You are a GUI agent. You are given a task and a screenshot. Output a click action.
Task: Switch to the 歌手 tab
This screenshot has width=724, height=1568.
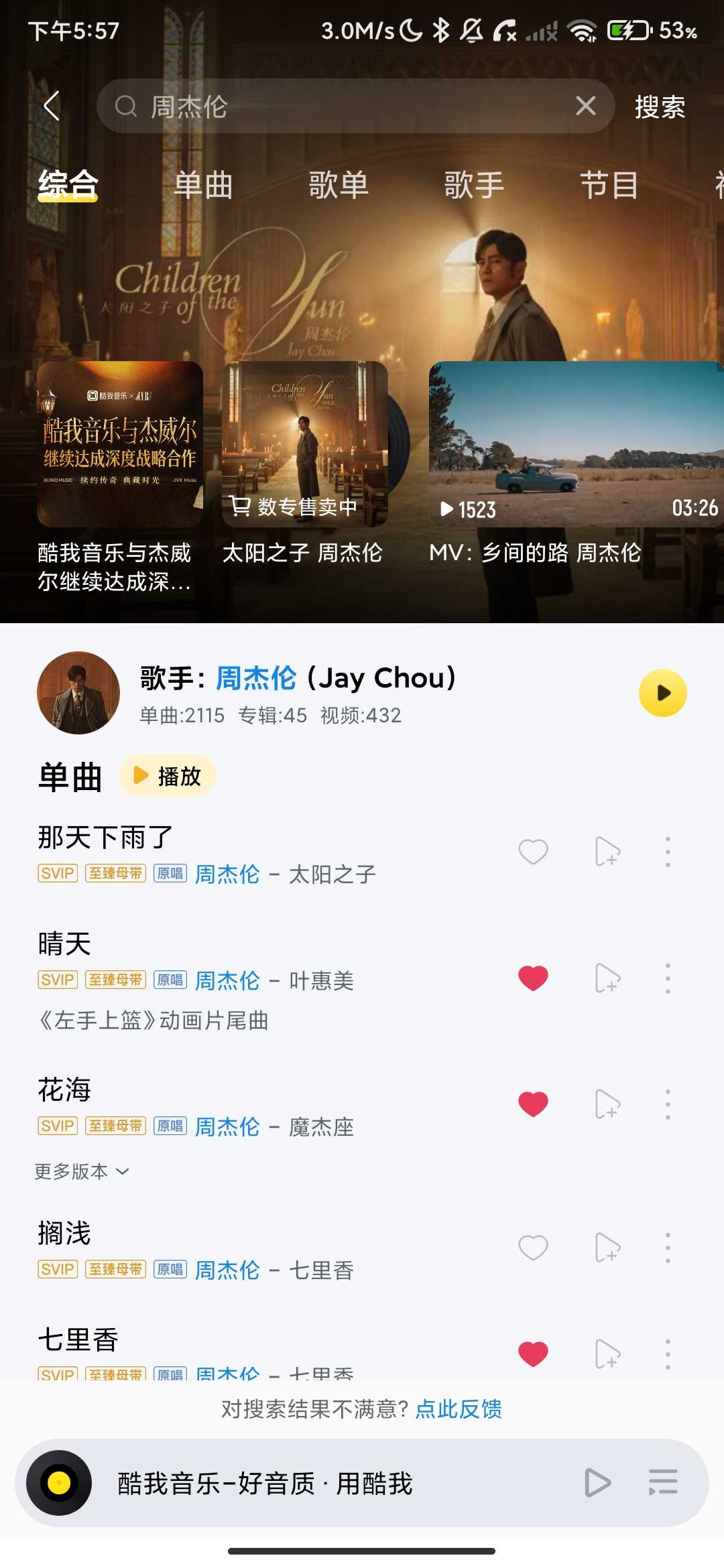pos(474,185)
